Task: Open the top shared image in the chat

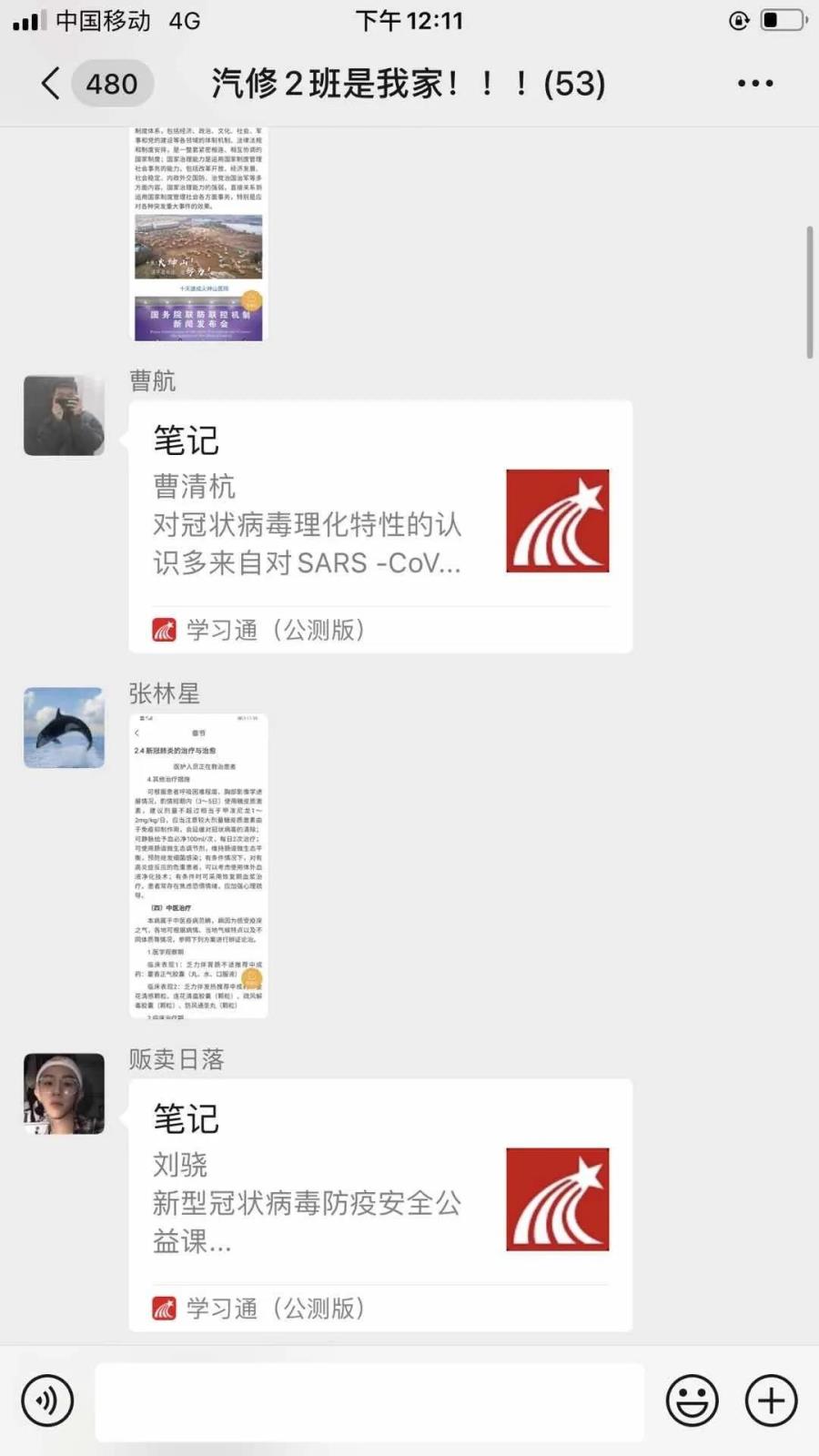Action: coord(198,235)
